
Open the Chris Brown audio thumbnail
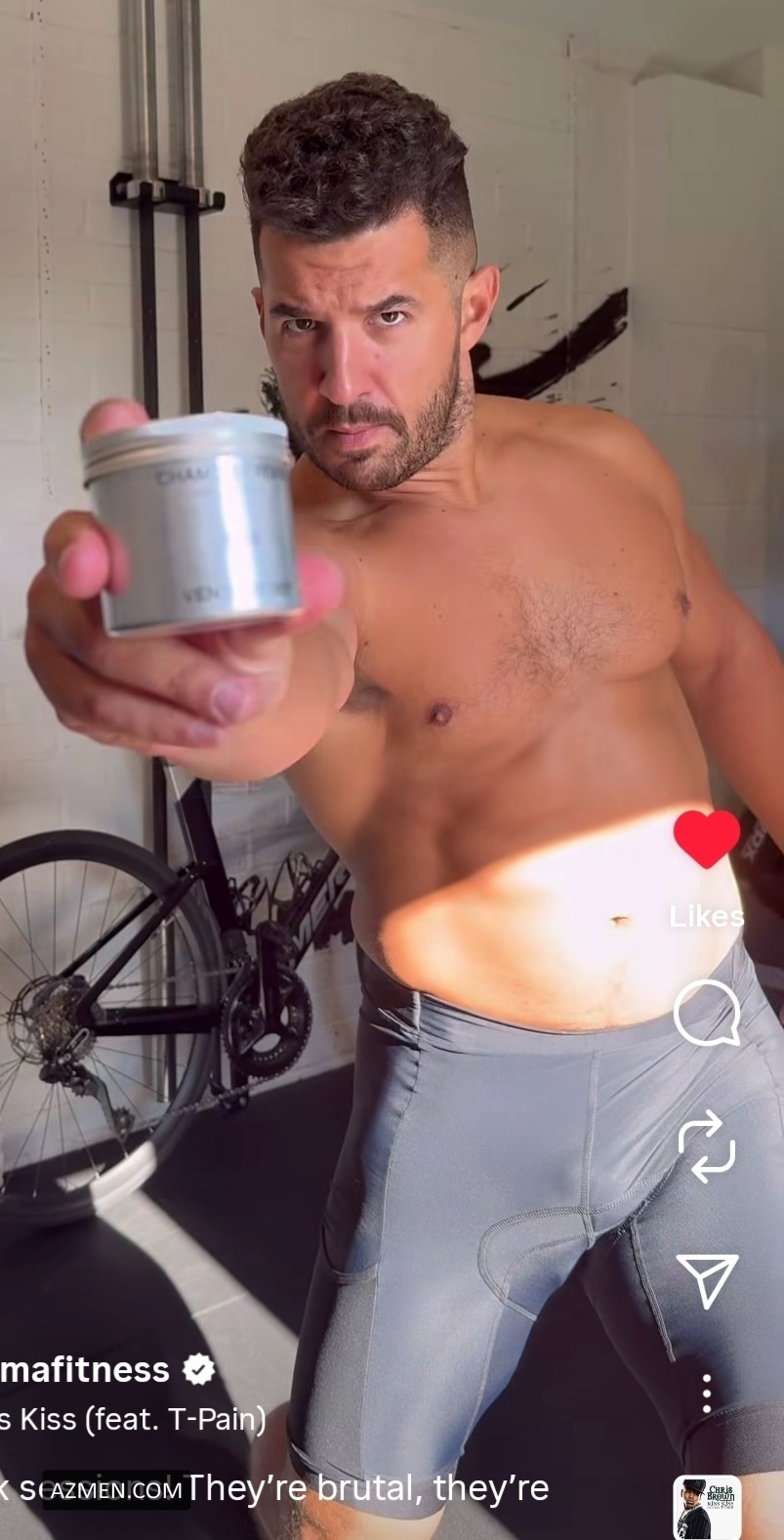pyautogui.click(x=706, y=1507)
